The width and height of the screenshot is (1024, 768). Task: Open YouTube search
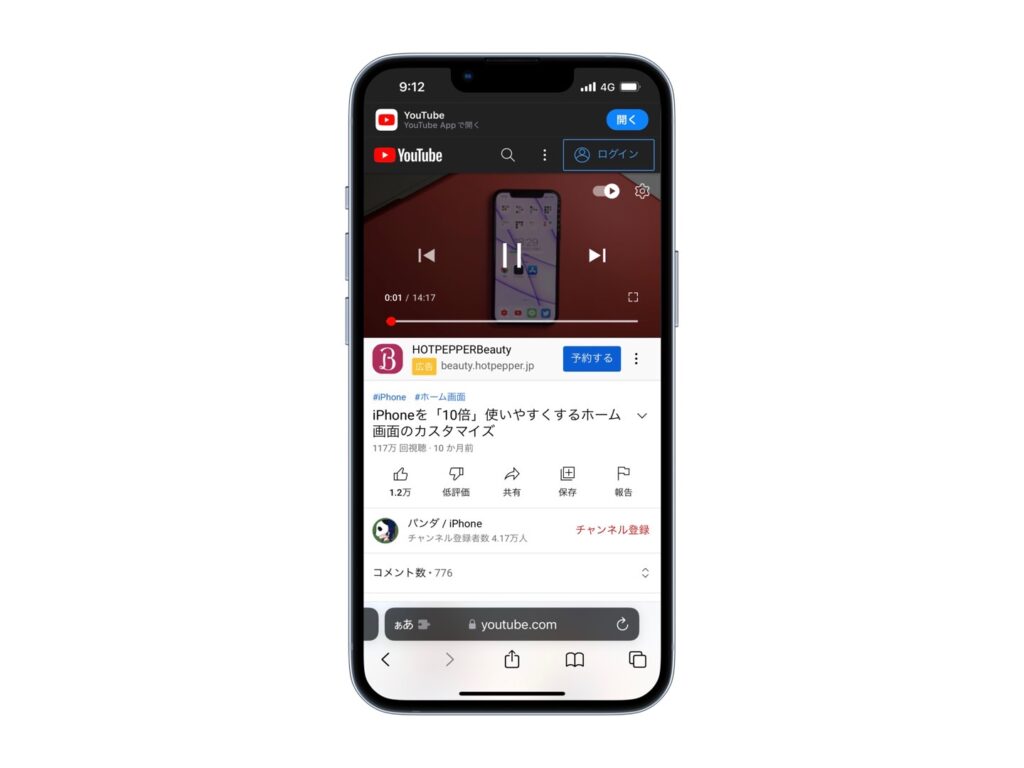point(508,155)
